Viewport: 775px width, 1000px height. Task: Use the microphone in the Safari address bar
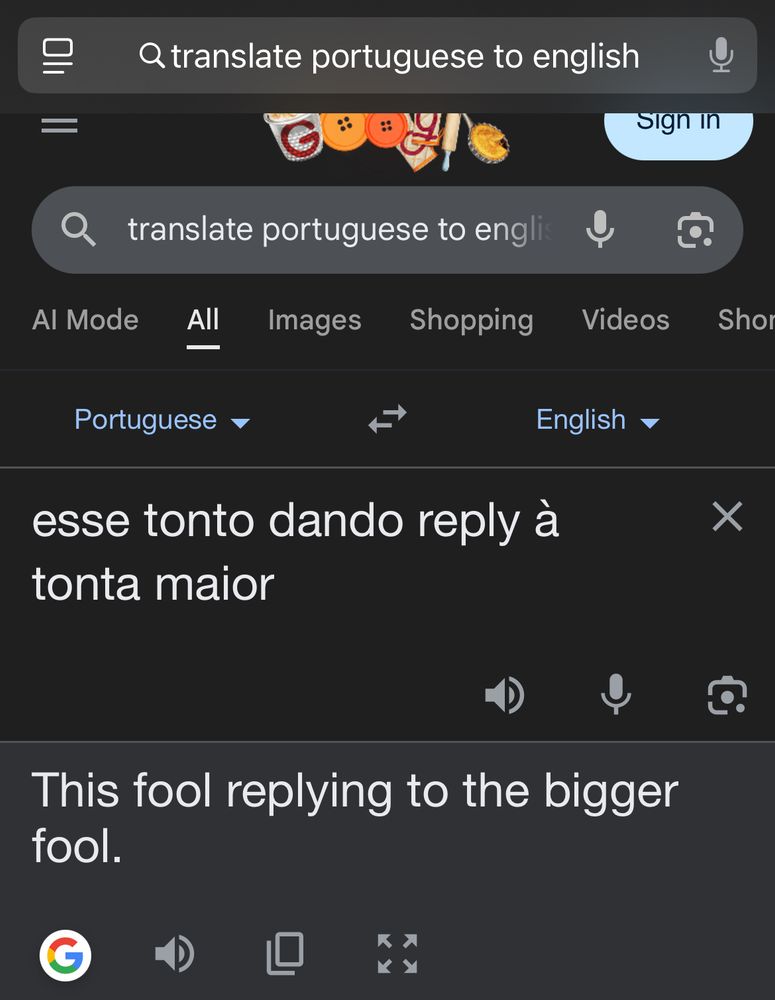pyautogui.click(x=722, y=56)
